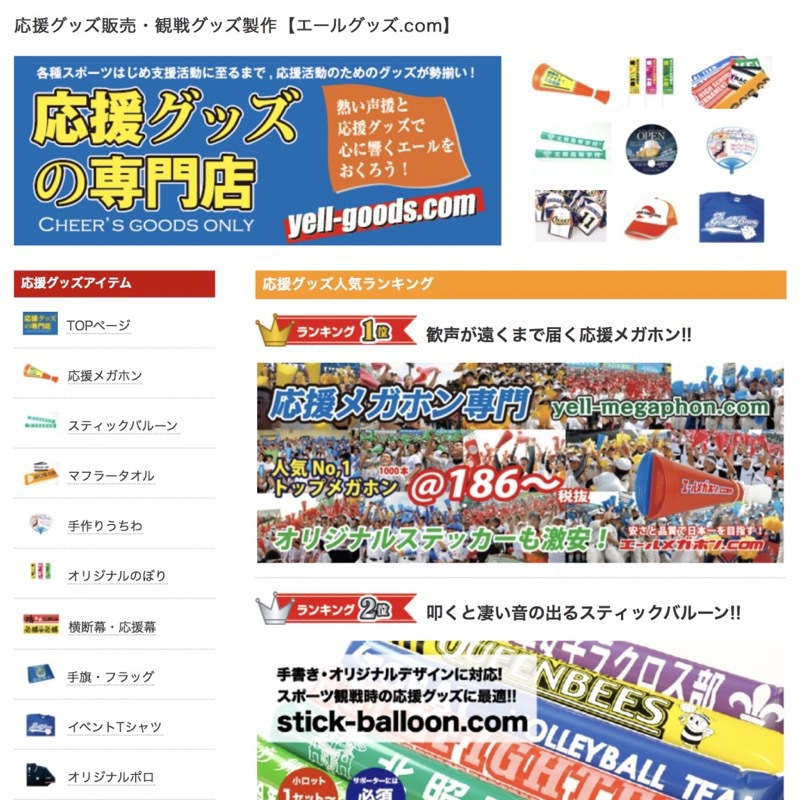Open the TOPページ sidebar link
The image size is (800, 800).
click(x=98, y=325)
